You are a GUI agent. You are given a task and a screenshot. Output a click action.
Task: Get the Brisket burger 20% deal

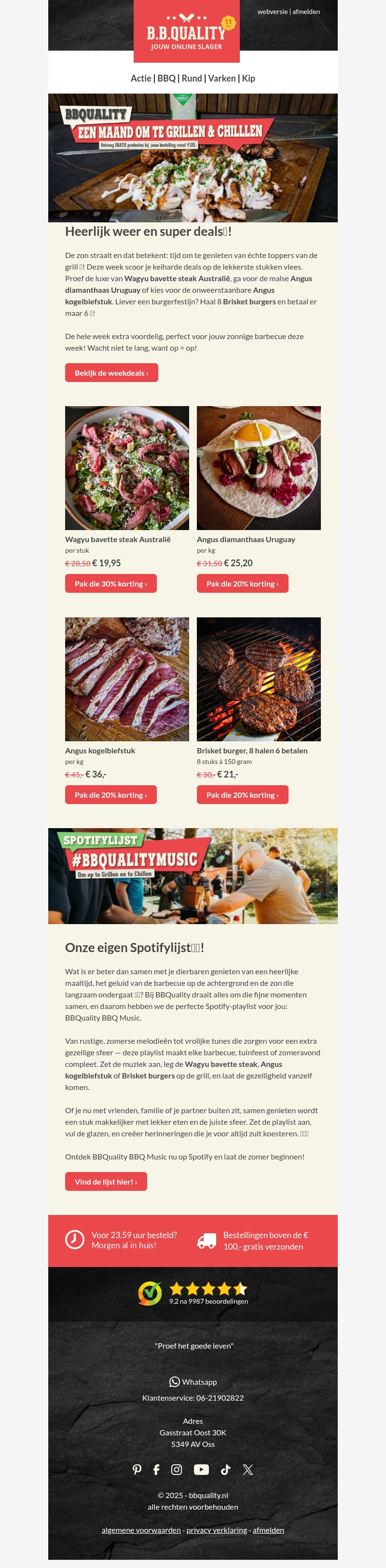(x=242, y=795)
